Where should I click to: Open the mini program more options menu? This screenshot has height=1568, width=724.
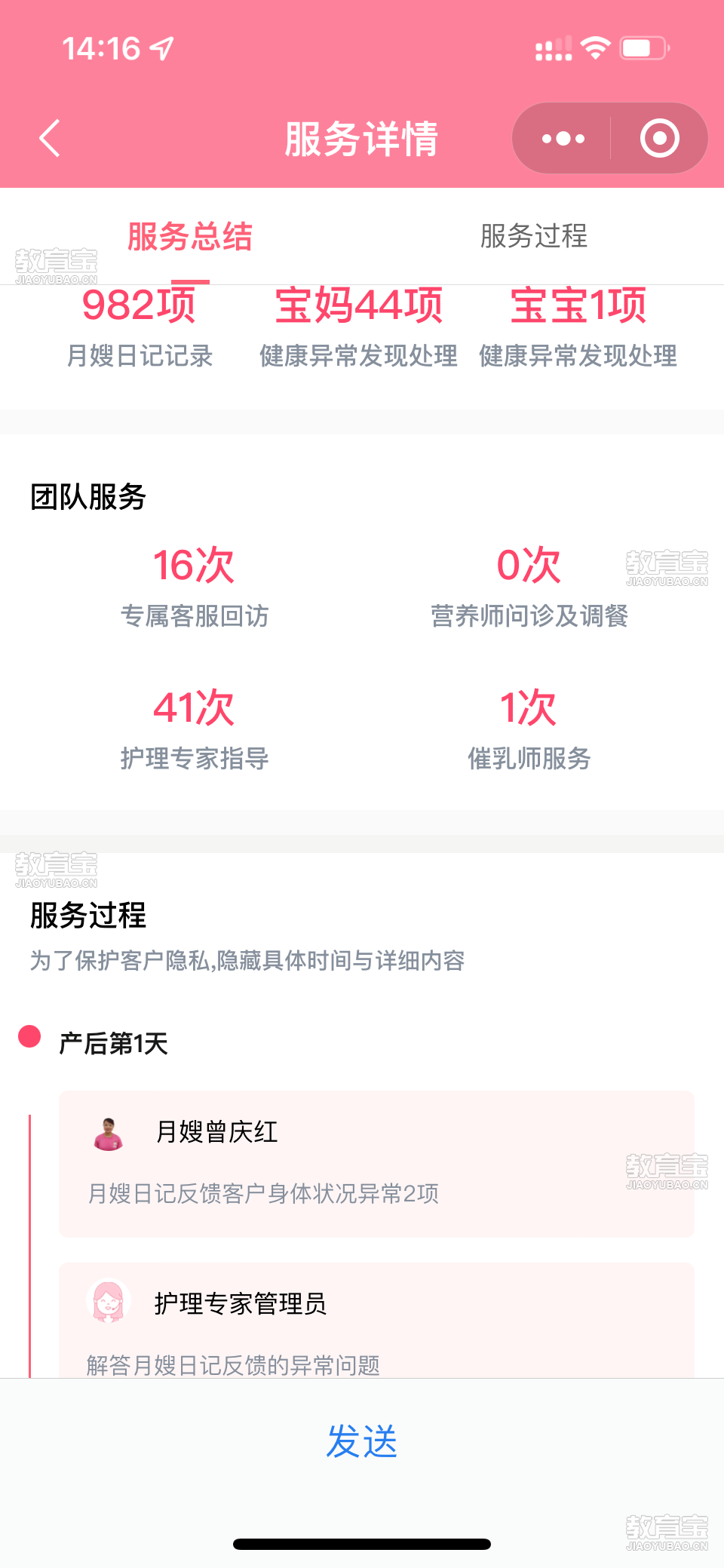pos(563,139)
